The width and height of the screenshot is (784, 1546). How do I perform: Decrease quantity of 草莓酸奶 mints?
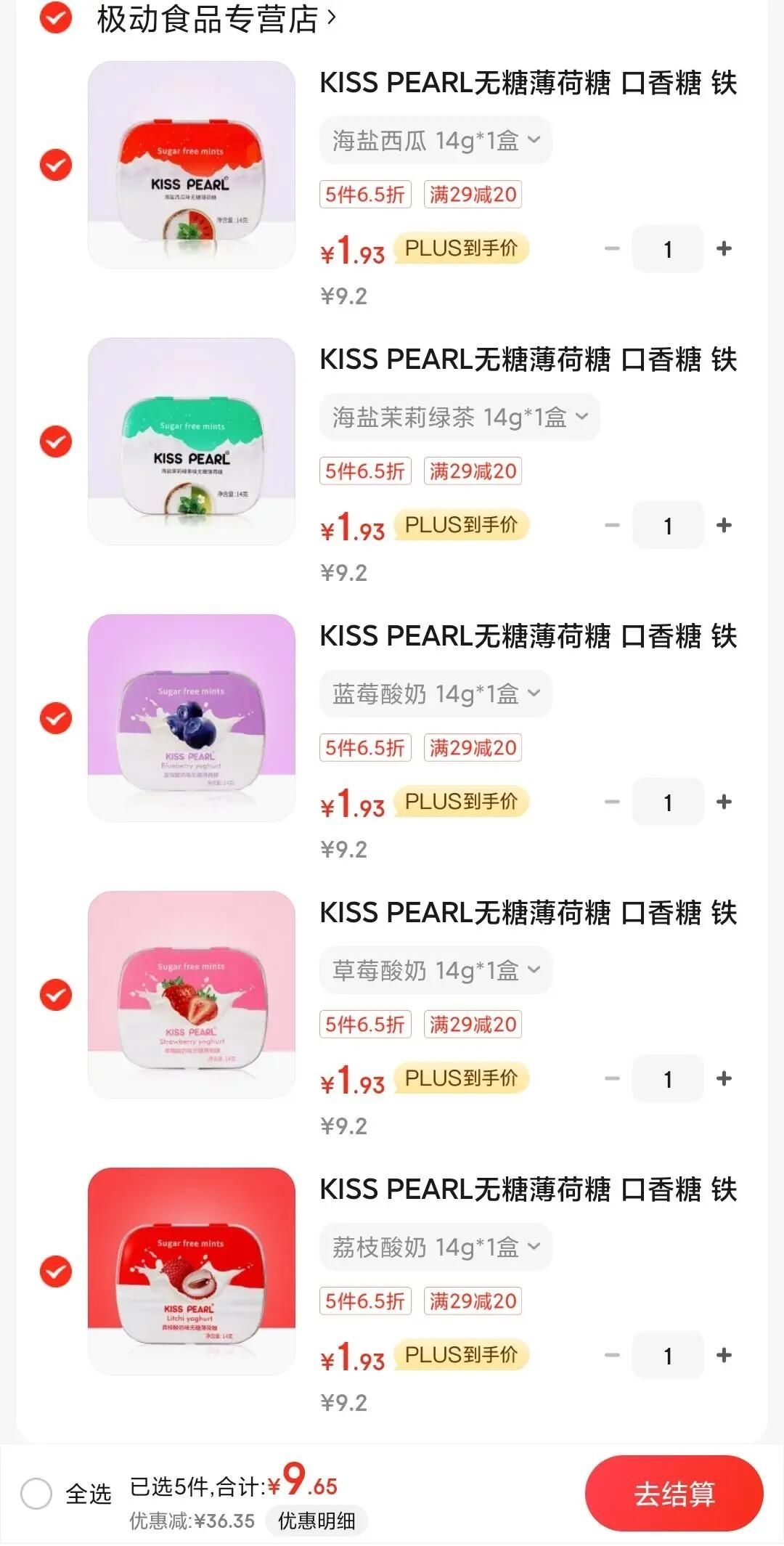point(612,1078)
